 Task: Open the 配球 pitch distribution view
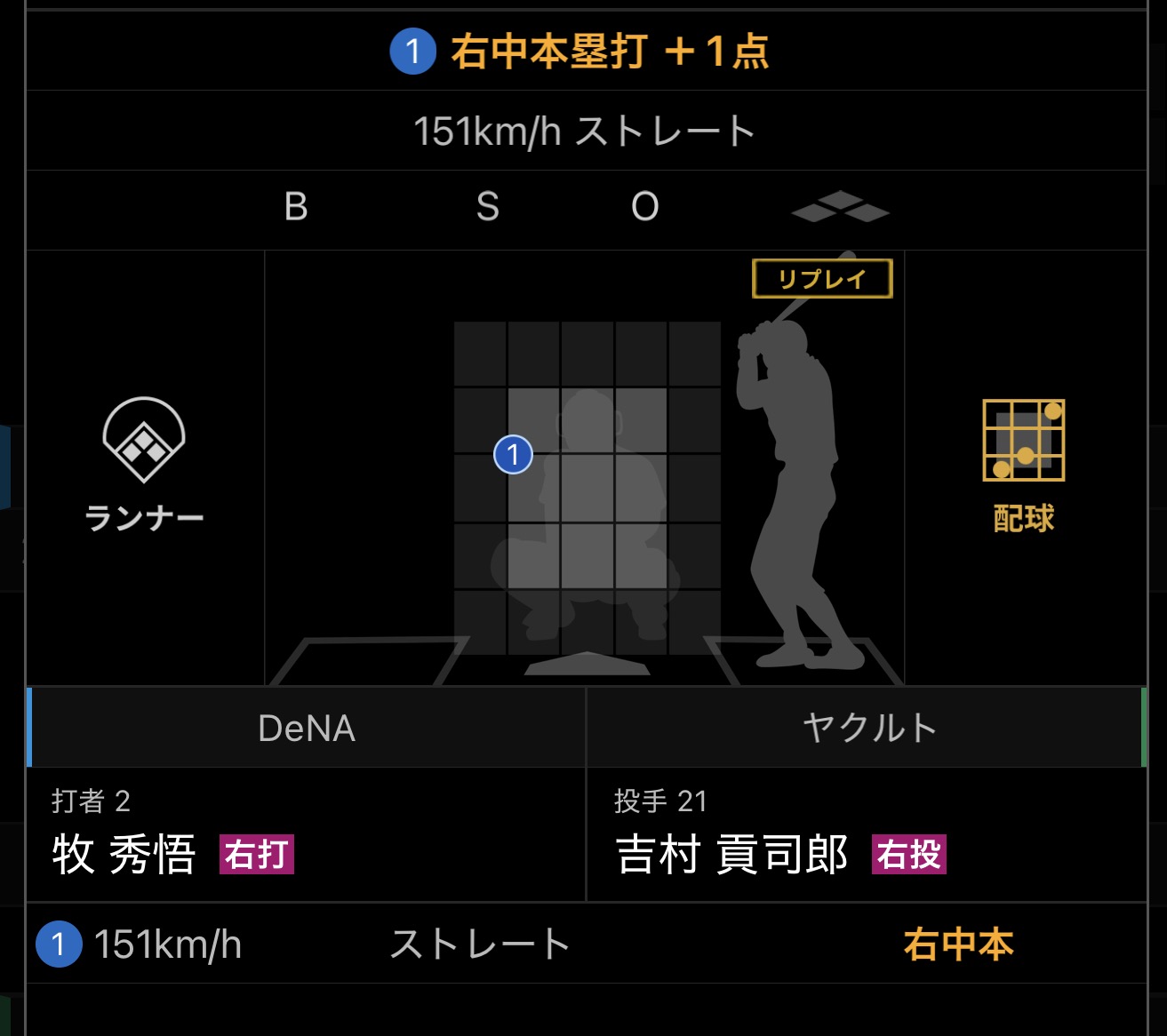point(1023,465)
